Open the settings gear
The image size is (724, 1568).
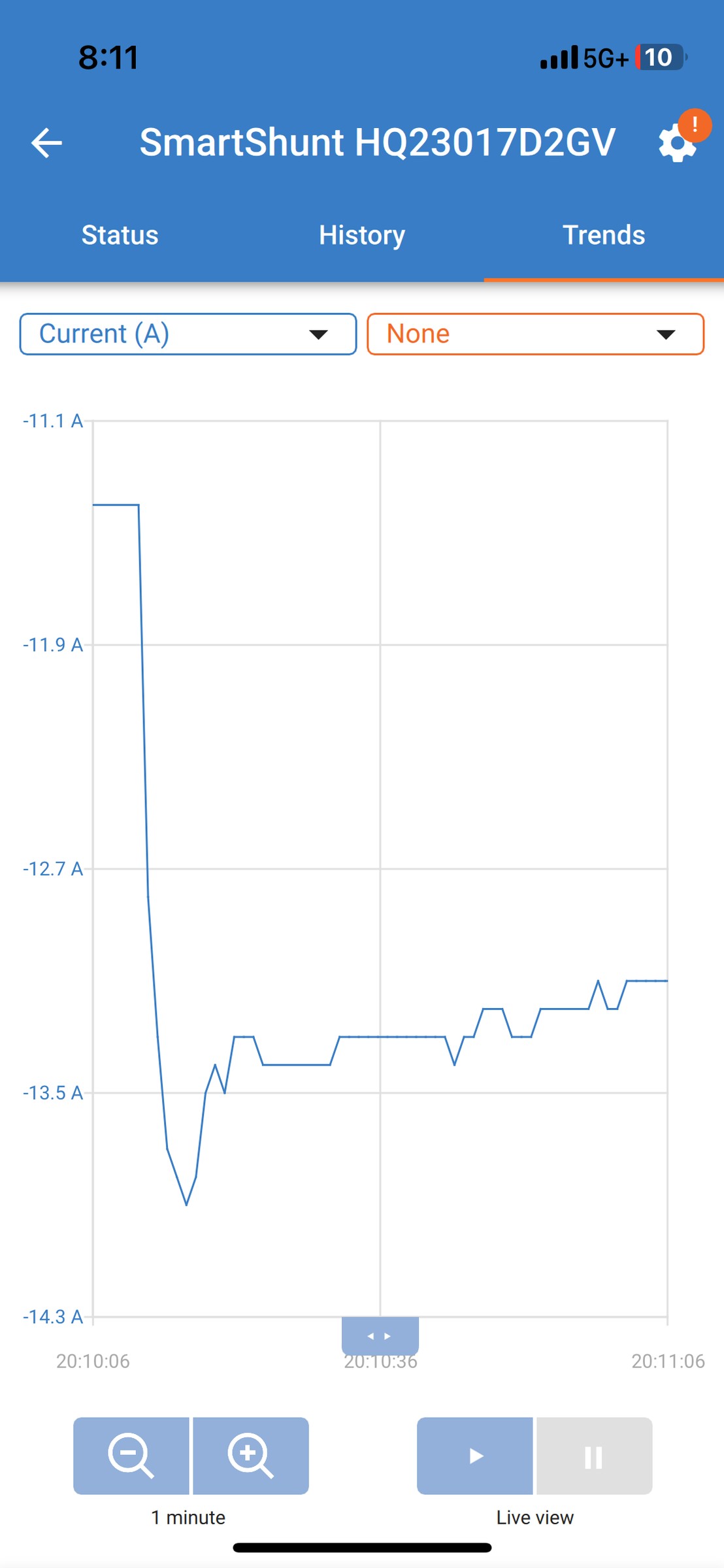pyautogui.click(x=678, y=143)
